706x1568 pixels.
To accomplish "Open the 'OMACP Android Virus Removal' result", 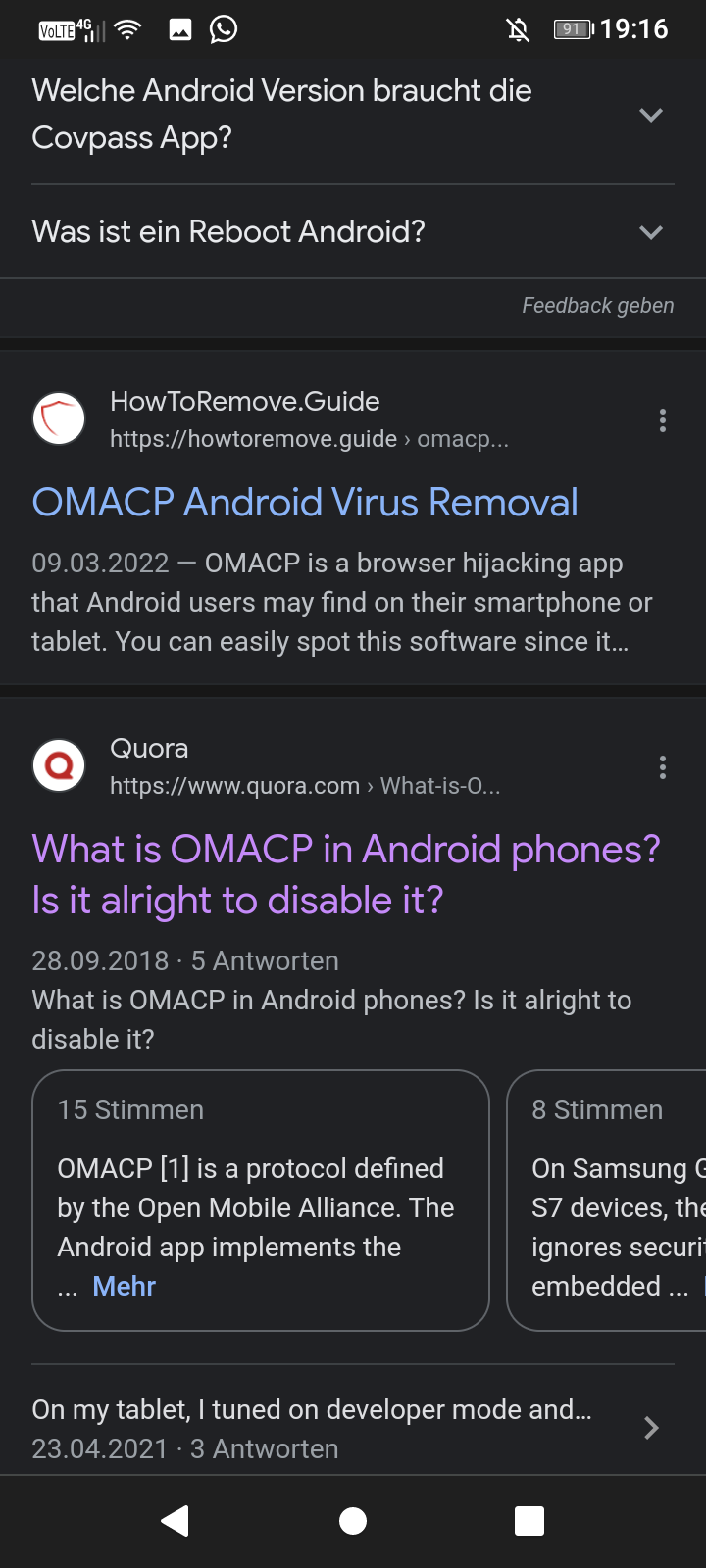I will (305, 503).
